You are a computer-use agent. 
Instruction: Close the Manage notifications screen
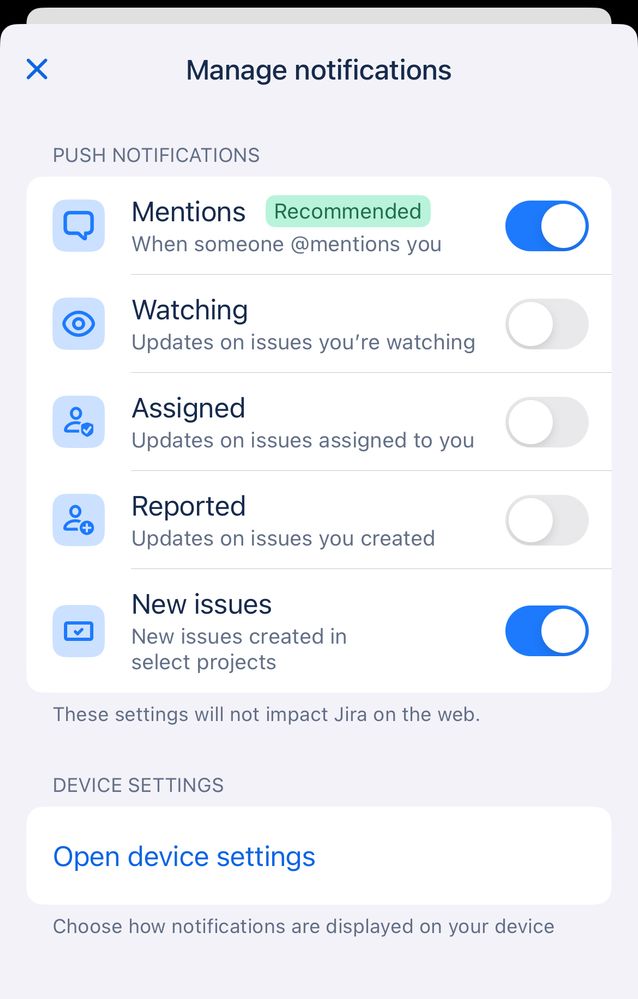(x=37, y=69)
